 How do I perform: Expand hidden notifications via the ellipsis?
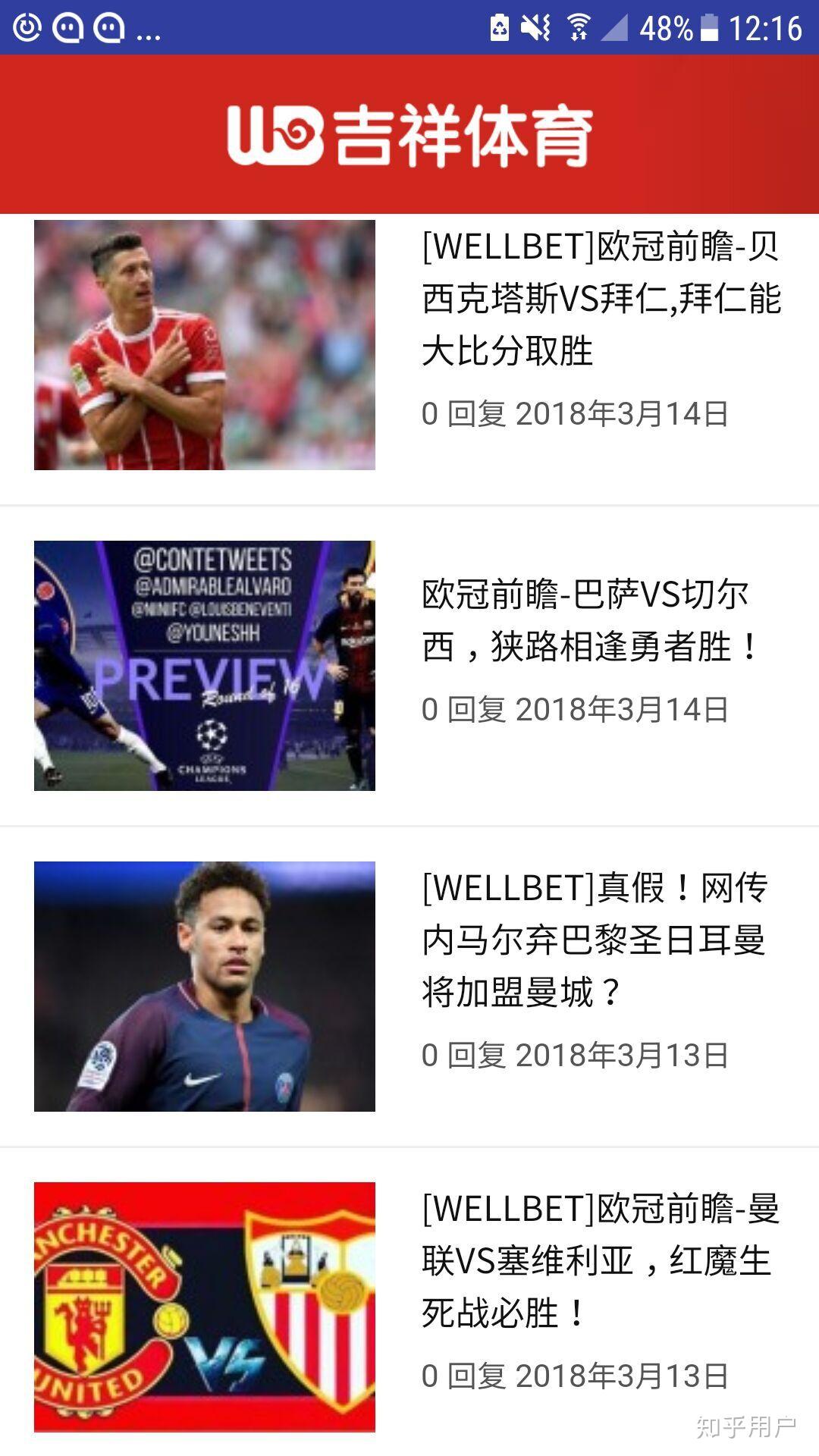click(x=150, y=30)
